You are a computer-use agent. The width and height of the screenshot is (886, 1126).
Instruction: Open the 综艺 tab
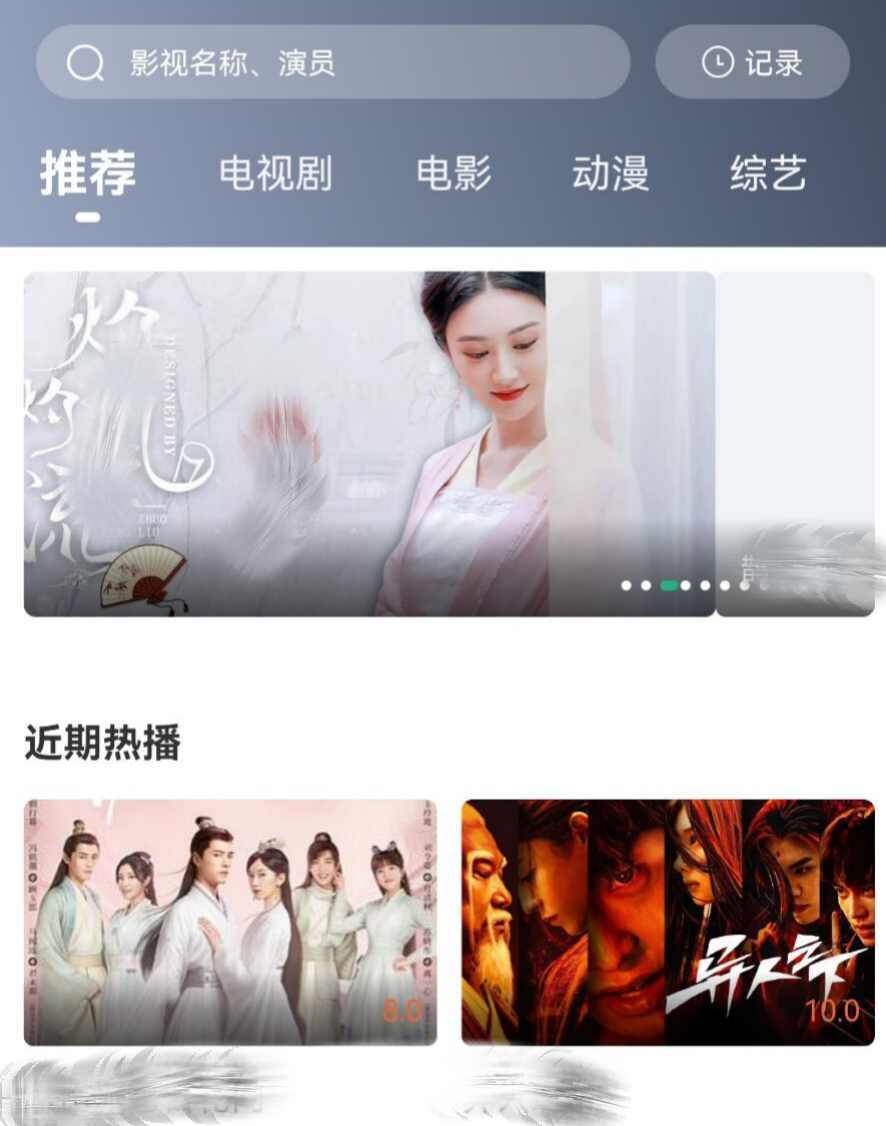[x=768, y=173]
